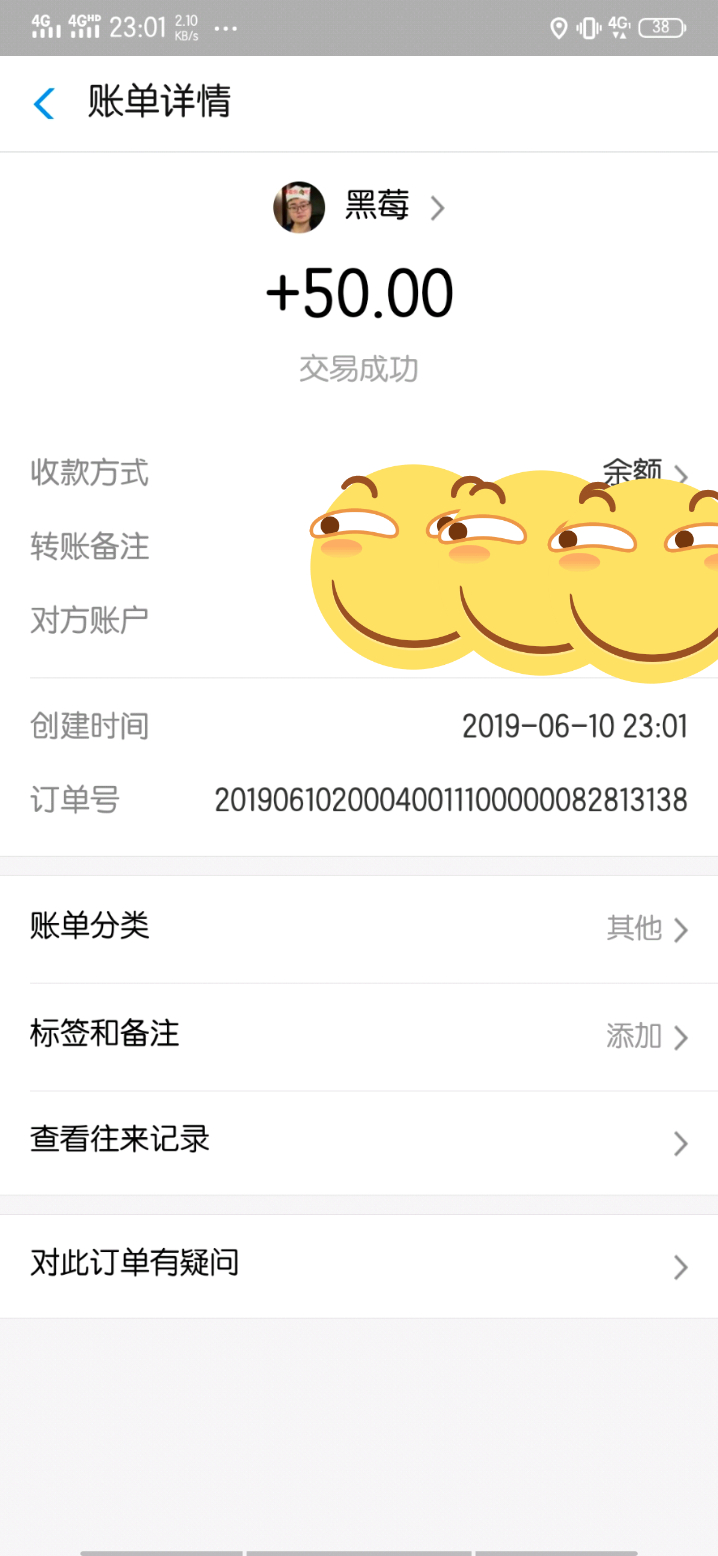The width and height of the screenshot is (718, 1556).
Task: Open 查看往来记录
Action: coord(358,1142)
